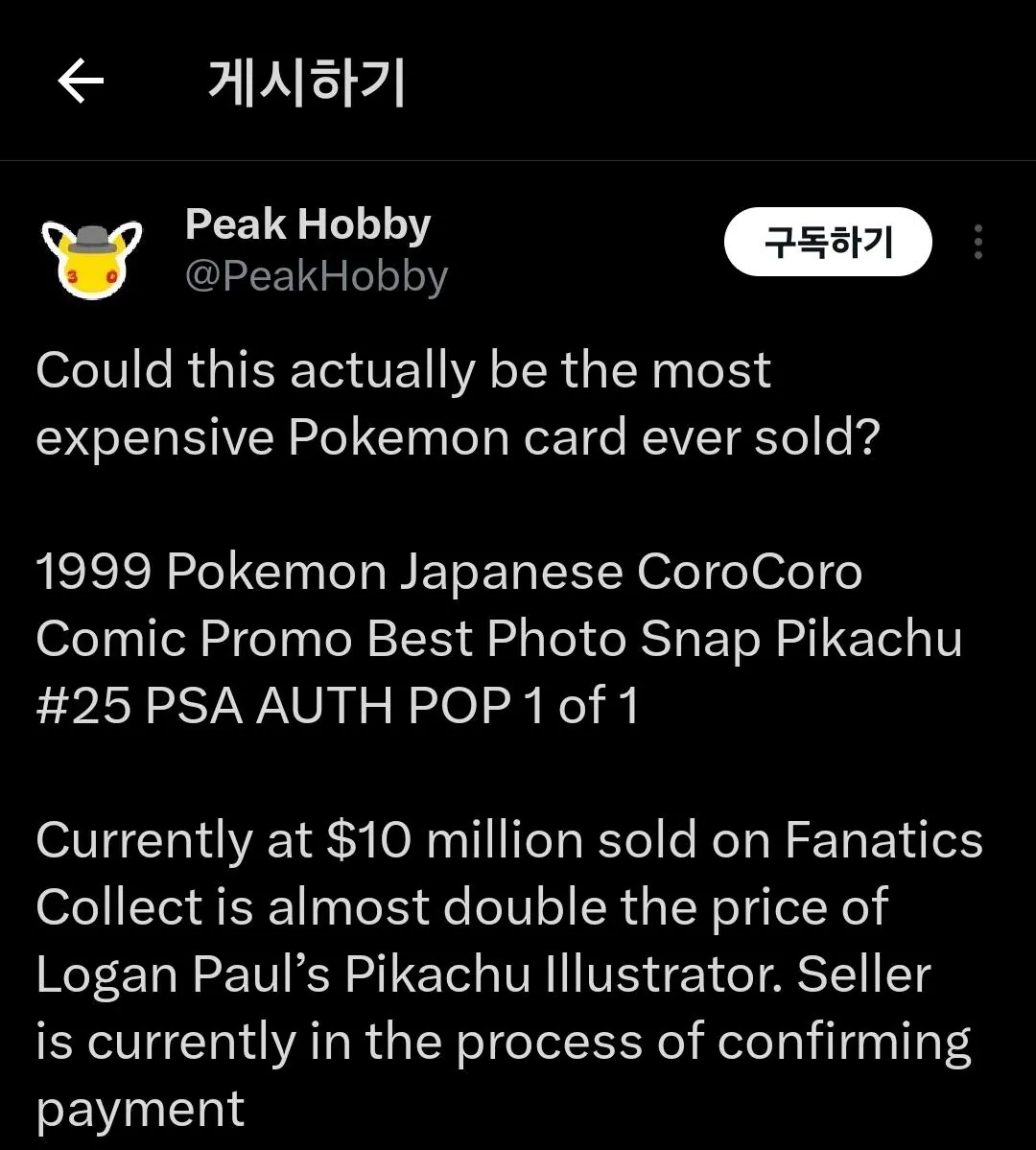Go back using the arrow icon

click(x=81, y=82)
